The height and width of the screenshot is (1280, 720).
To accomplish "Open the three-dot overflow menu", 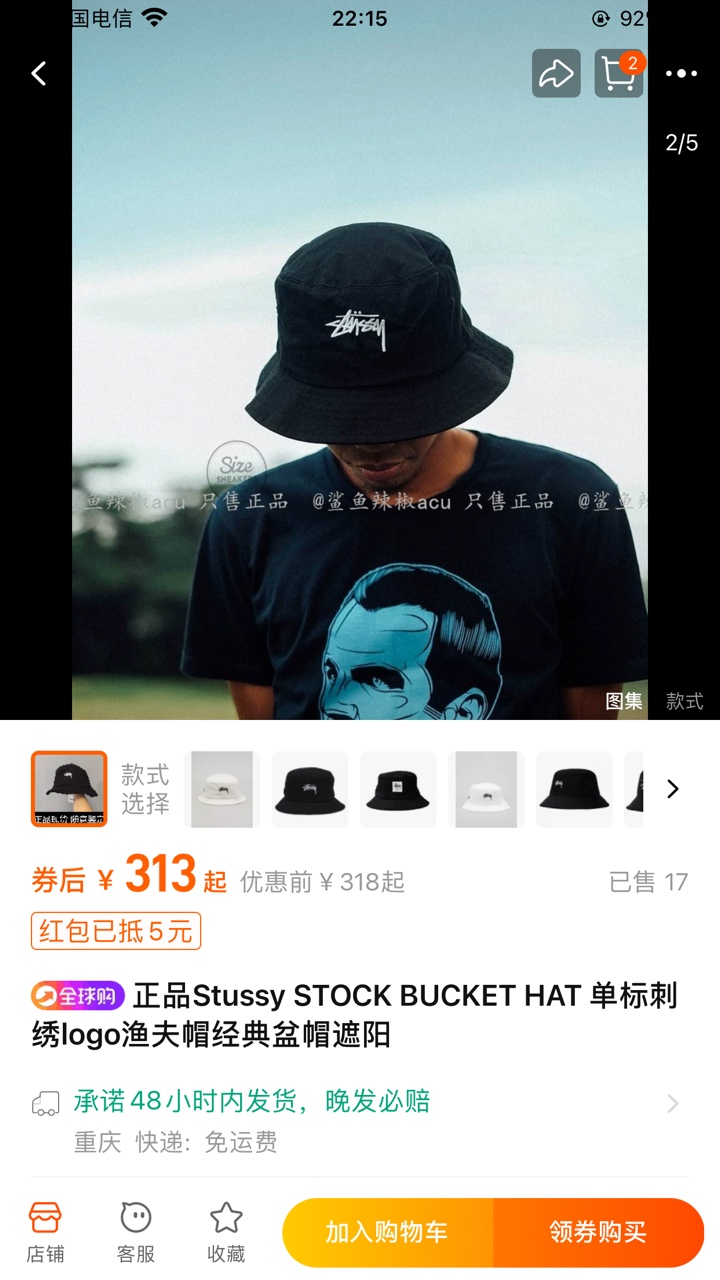I will pyautogui.click(x=681, y=74).
